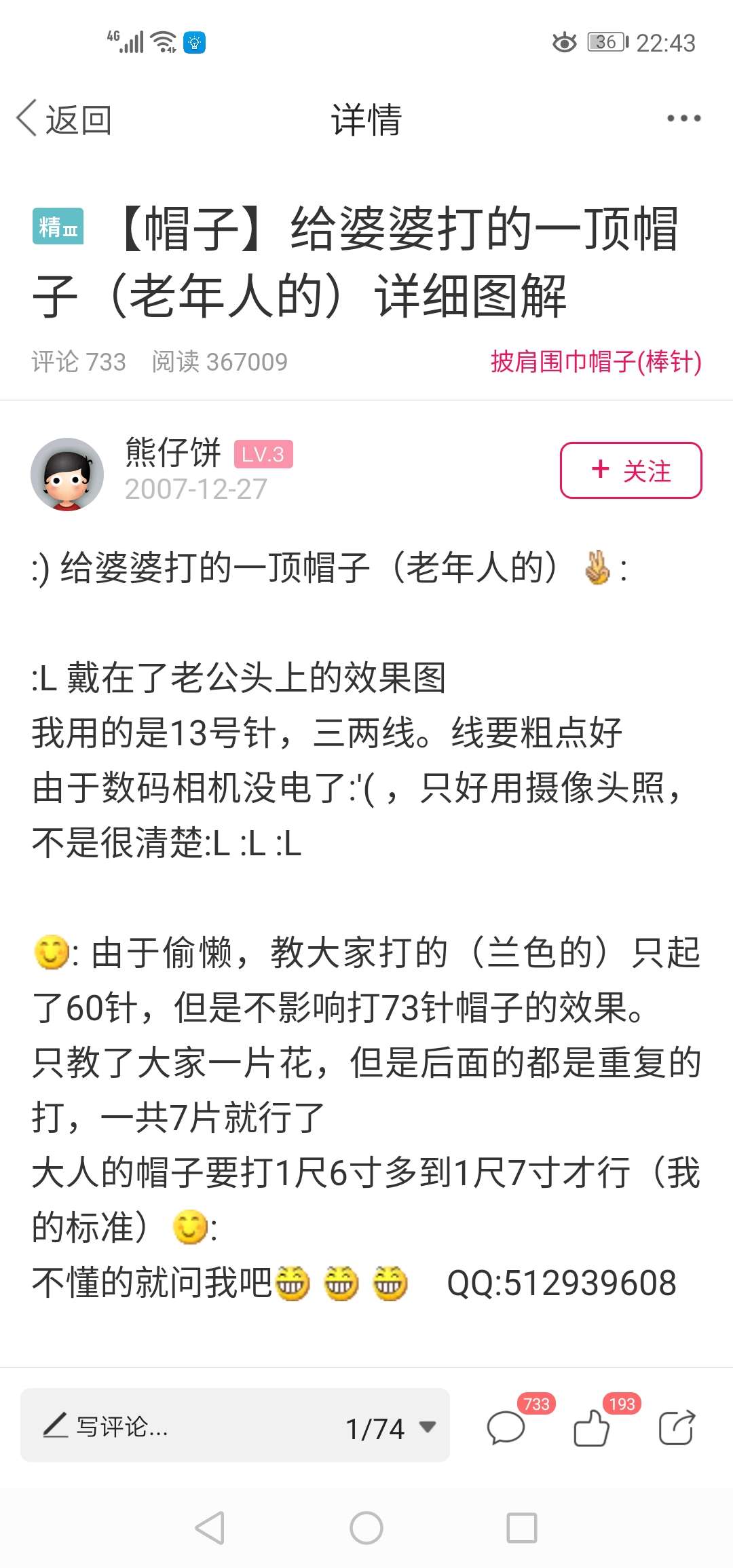Like this post with the thumbs-up icon
Viewport: 733px width, 1568px height.
click(x=591, y=1427)
